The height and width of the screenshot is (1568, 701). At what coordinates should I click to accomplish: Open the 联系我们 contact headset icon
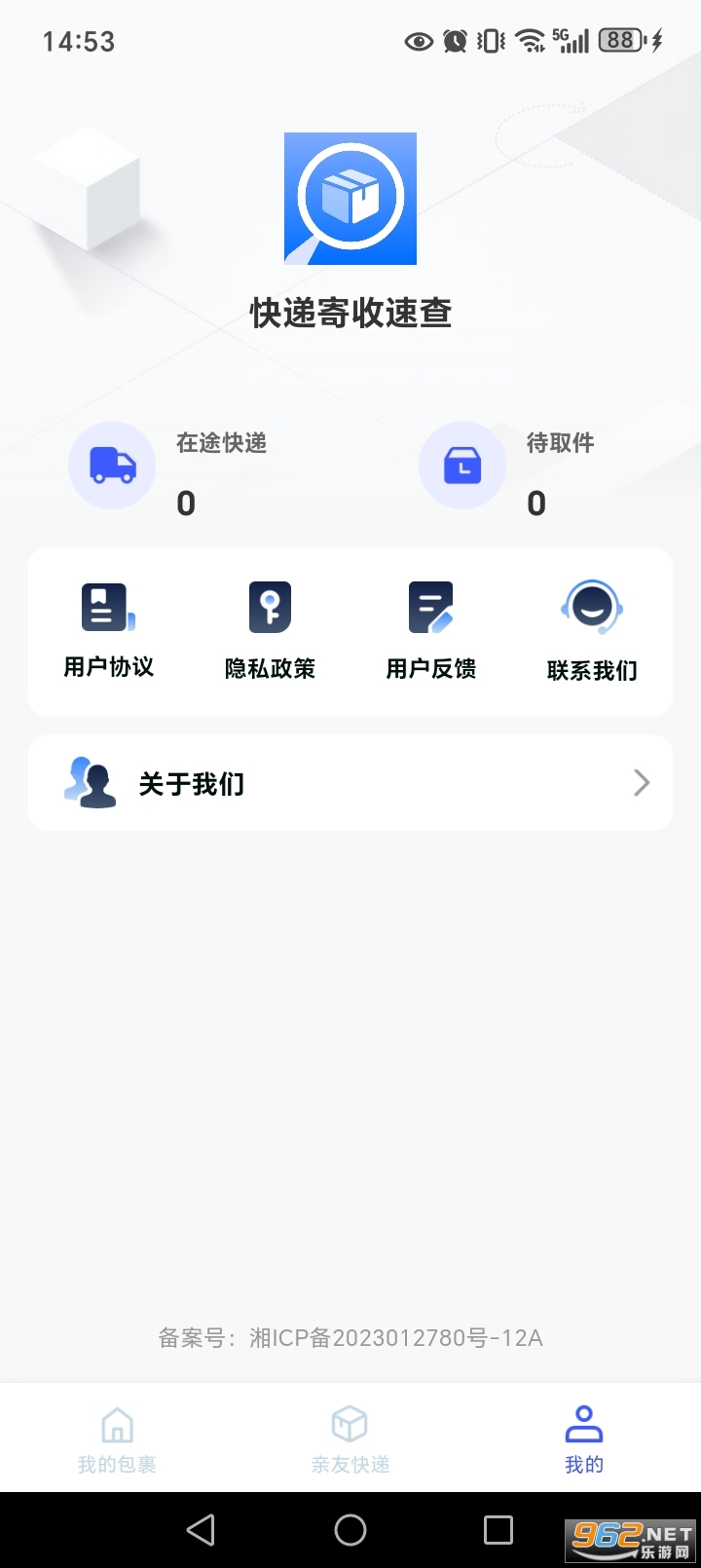pos(592,606)
